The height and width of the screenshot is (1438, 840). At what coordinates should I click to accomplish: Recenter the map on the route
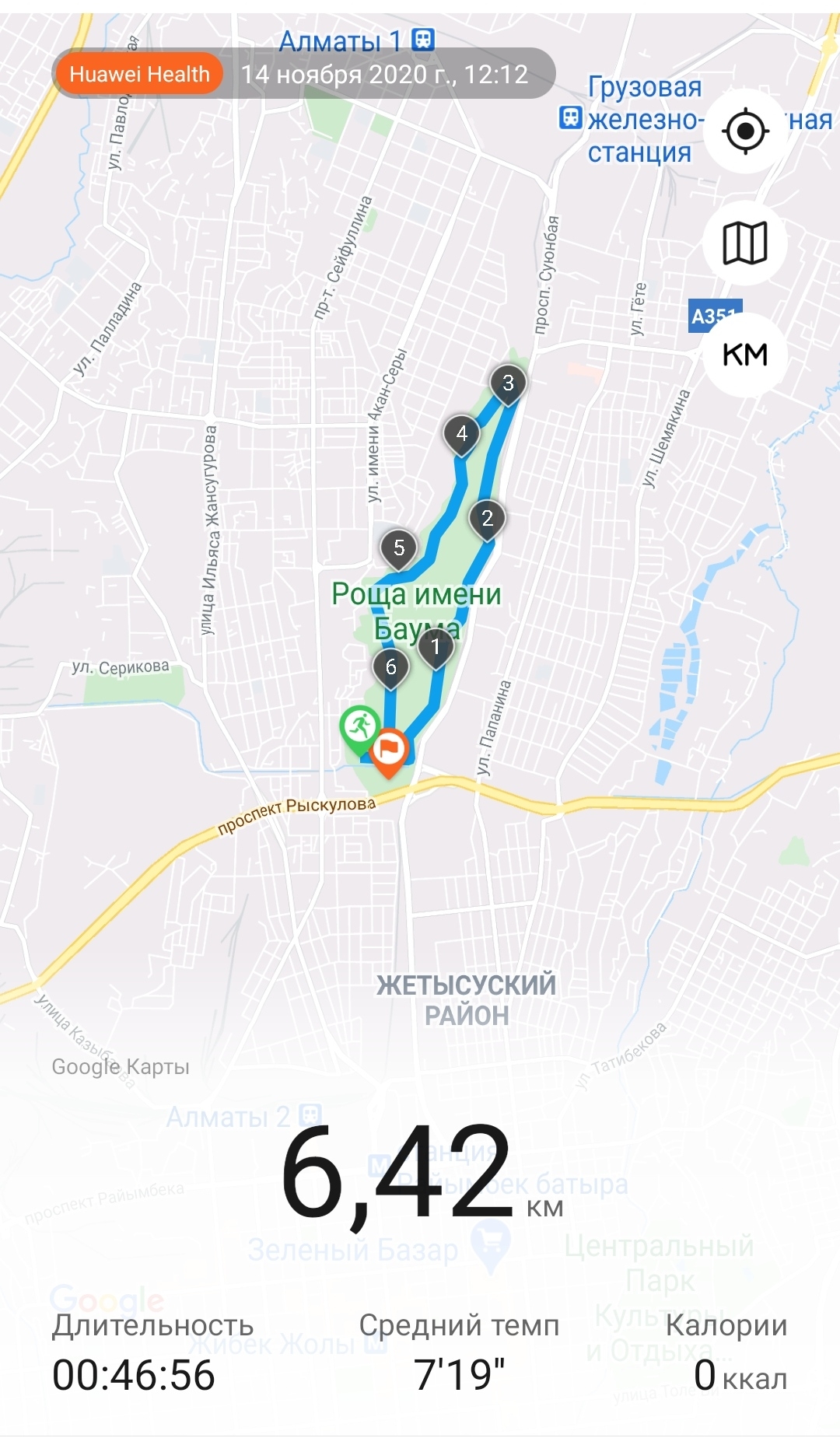[745, 131]
